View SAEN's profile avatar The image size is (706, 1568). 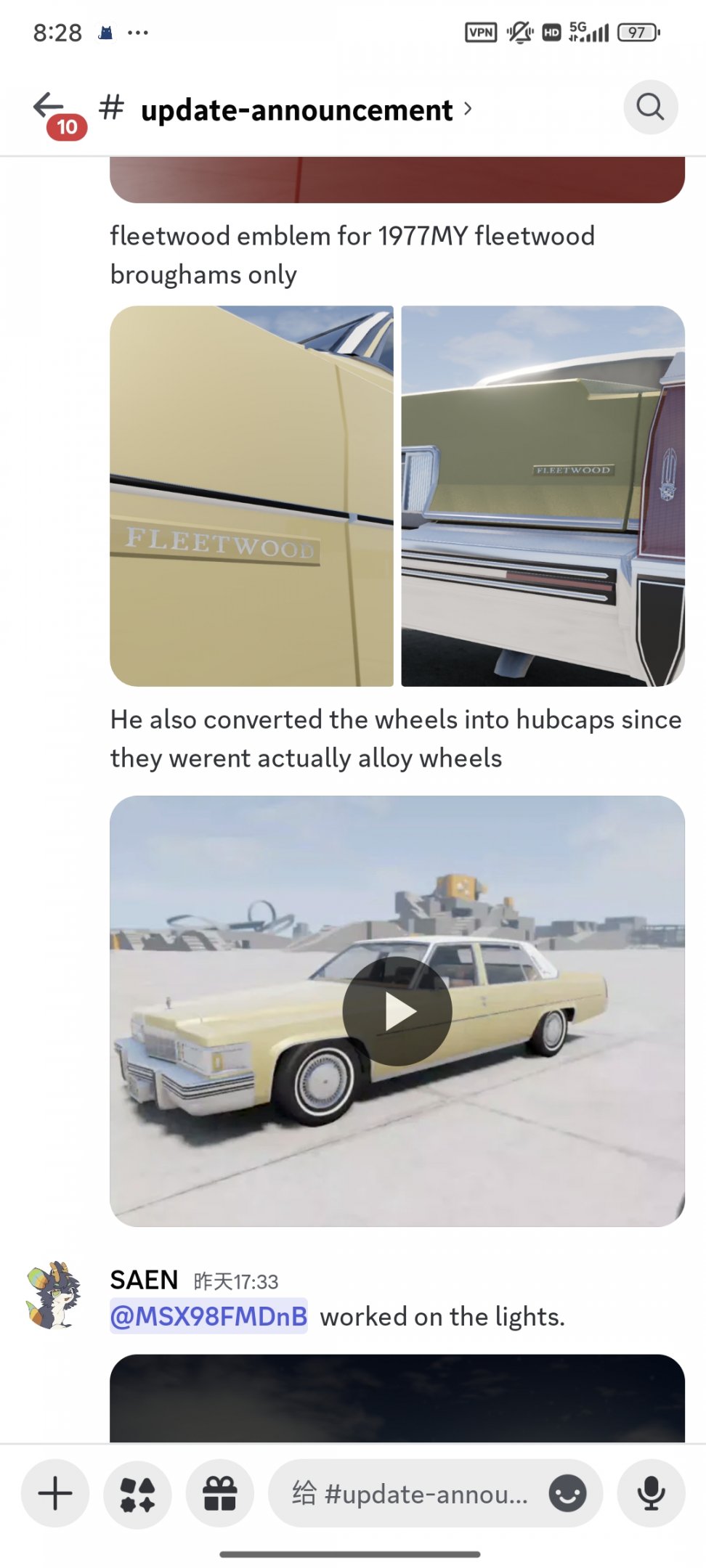point(53,1296)
